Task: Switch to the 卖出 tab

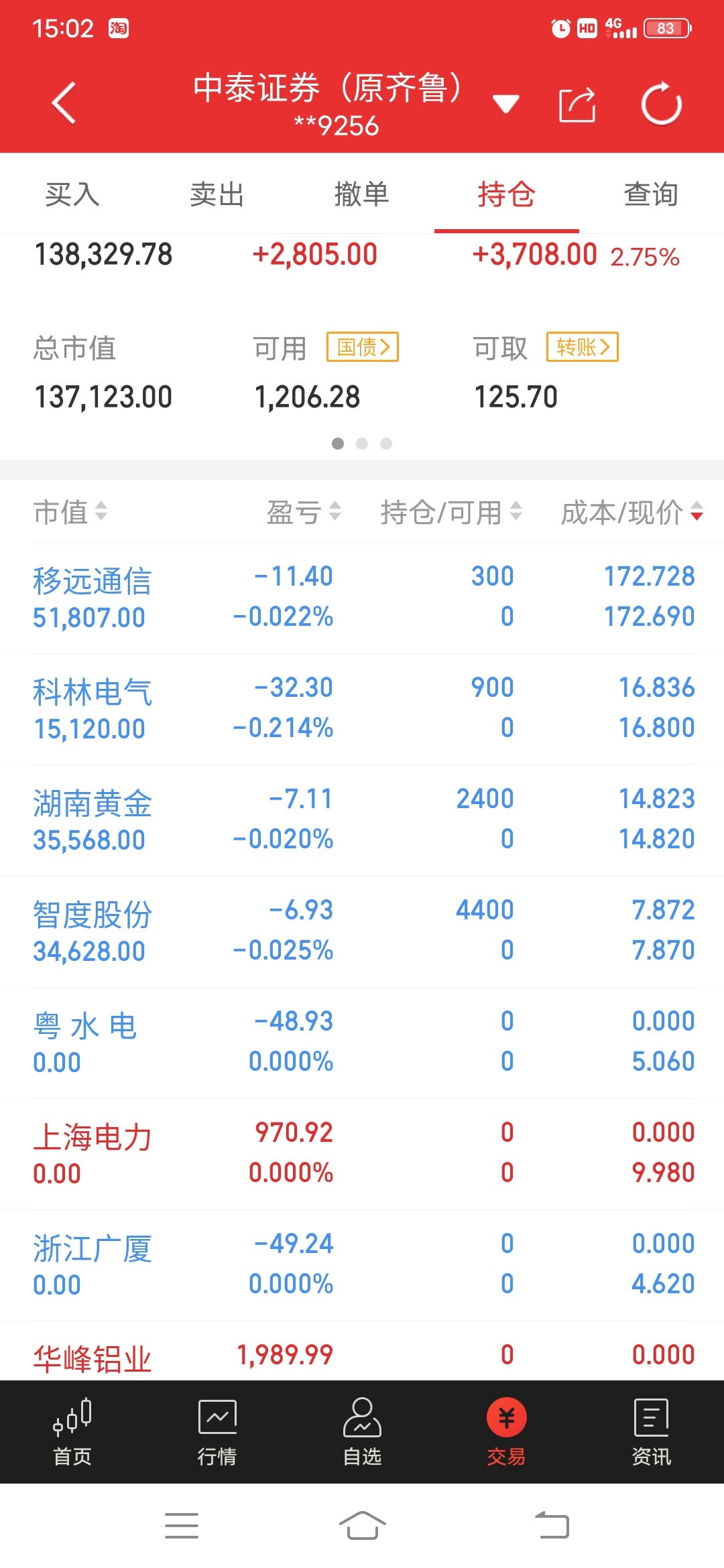Action: 217,194
